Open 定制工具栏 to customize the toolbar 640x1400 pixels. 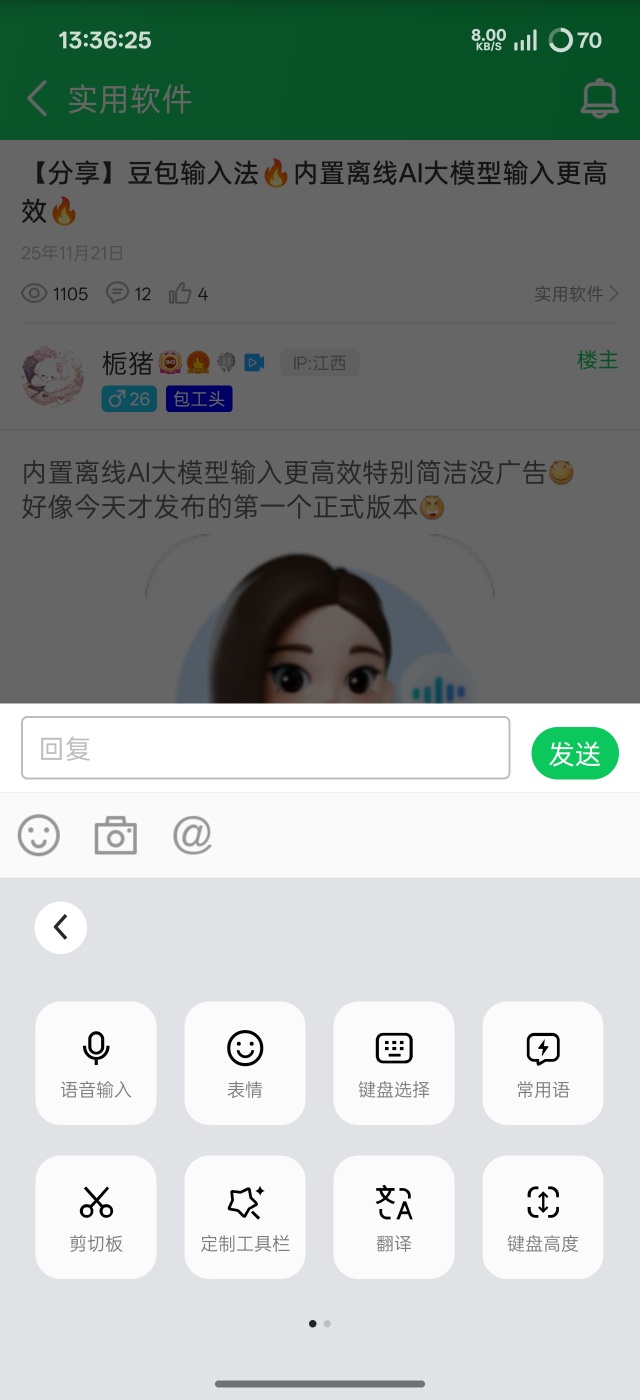pos(245,1217)
